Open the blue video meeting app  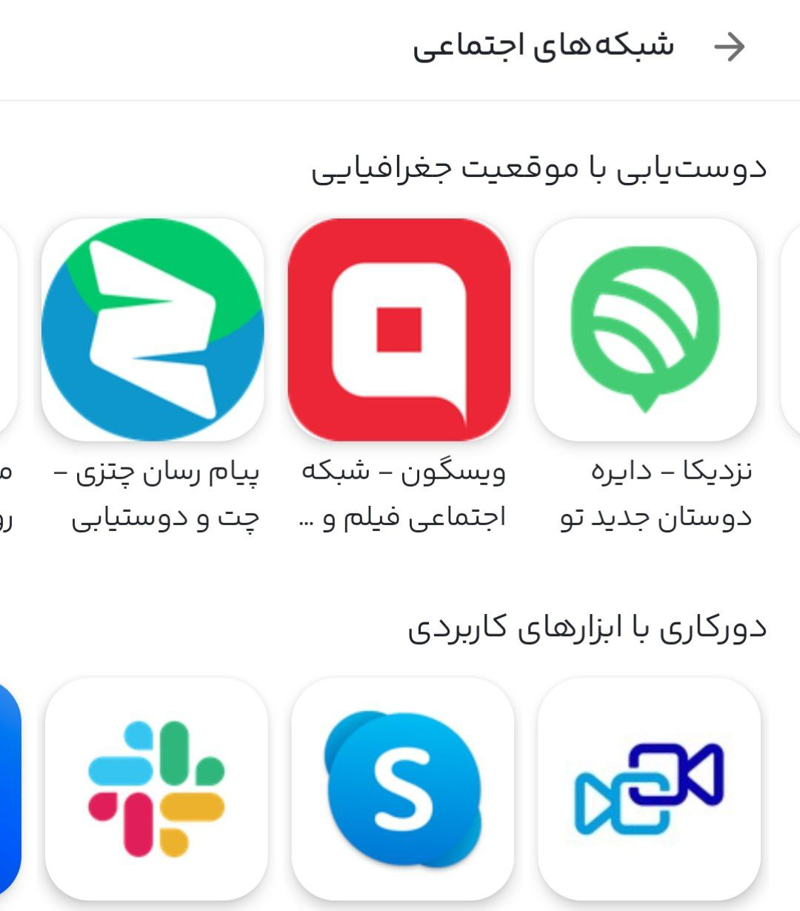[649, 788]
